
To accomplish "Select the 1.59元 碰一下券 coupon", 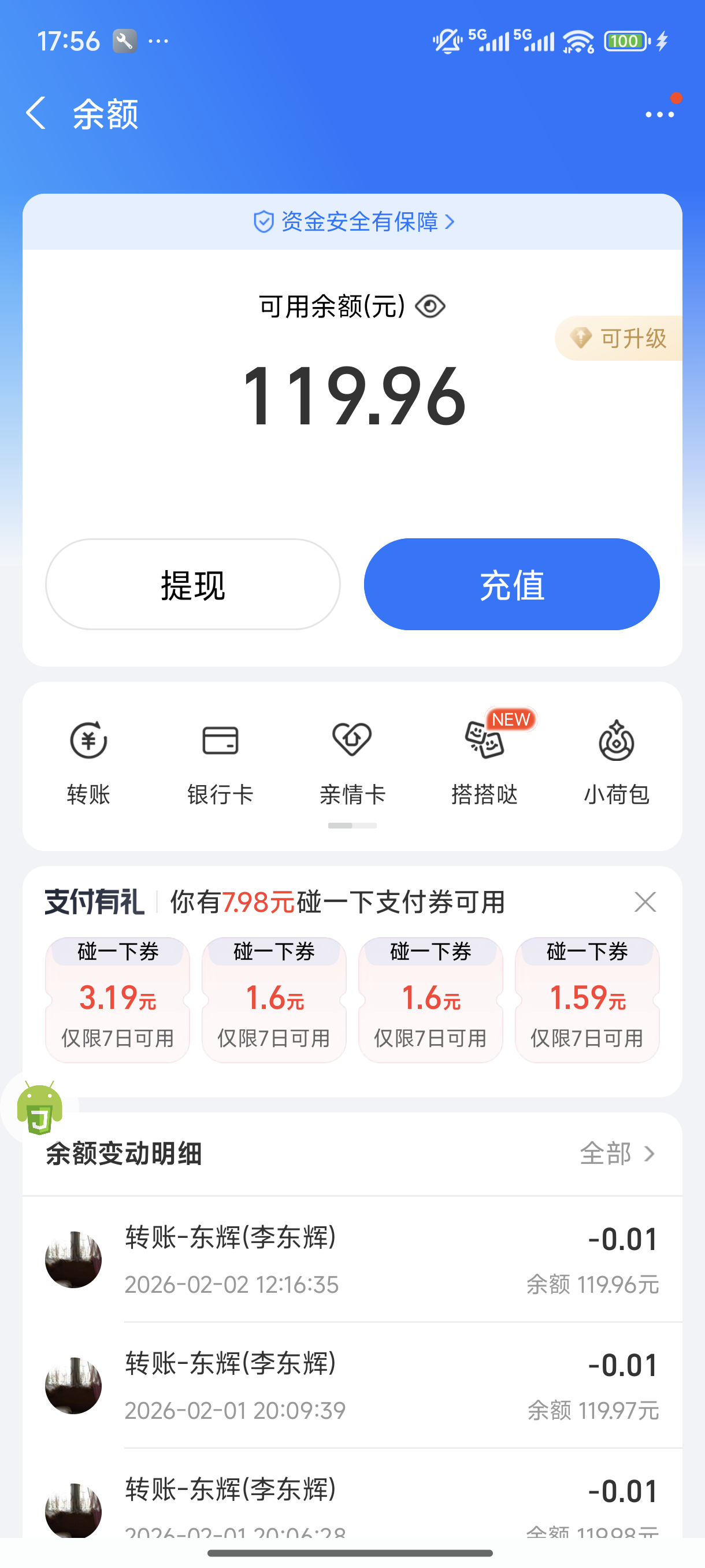I will point(587,1000).
